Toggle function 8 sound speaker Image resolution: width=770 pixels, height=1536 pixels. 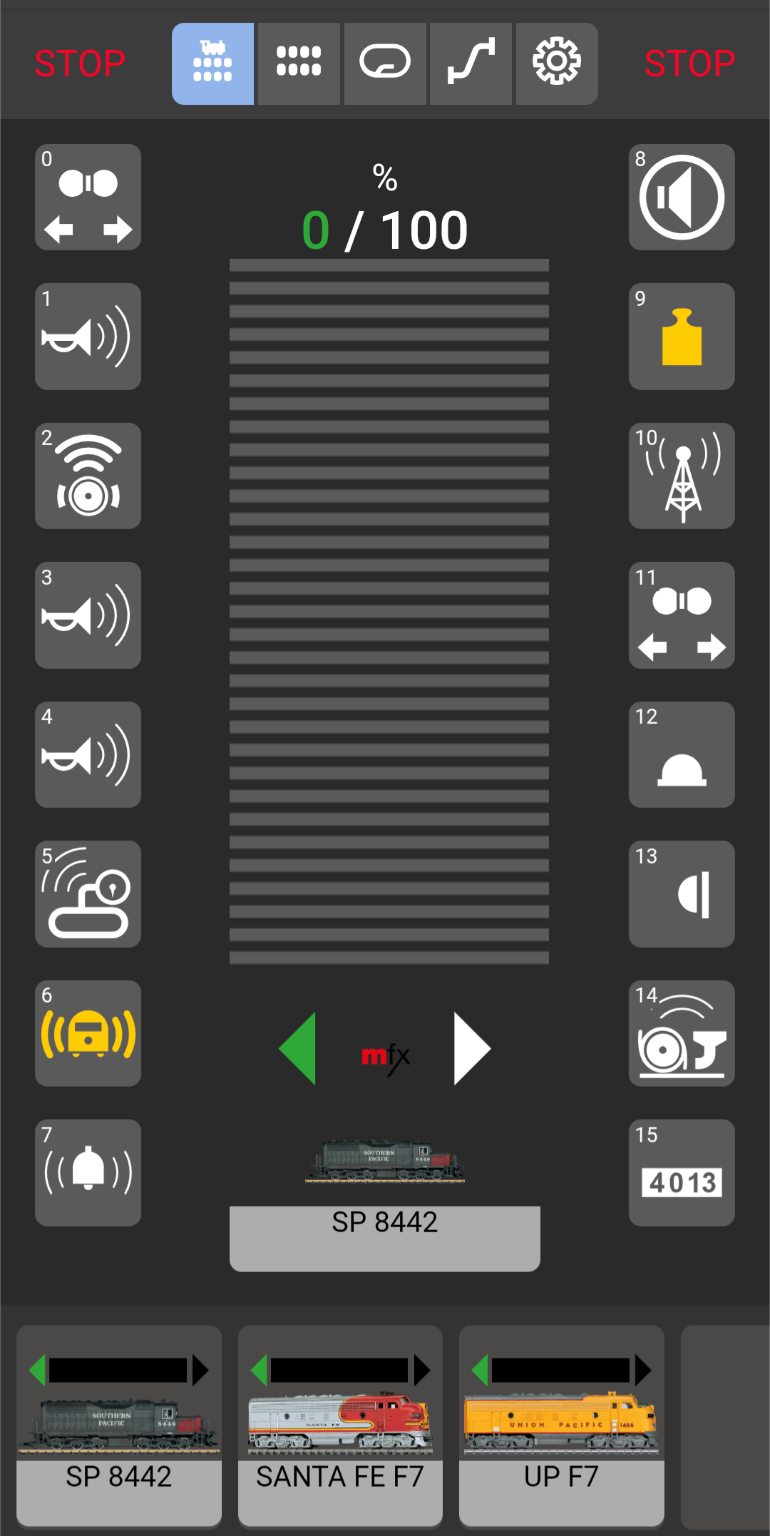click(682, 197)
